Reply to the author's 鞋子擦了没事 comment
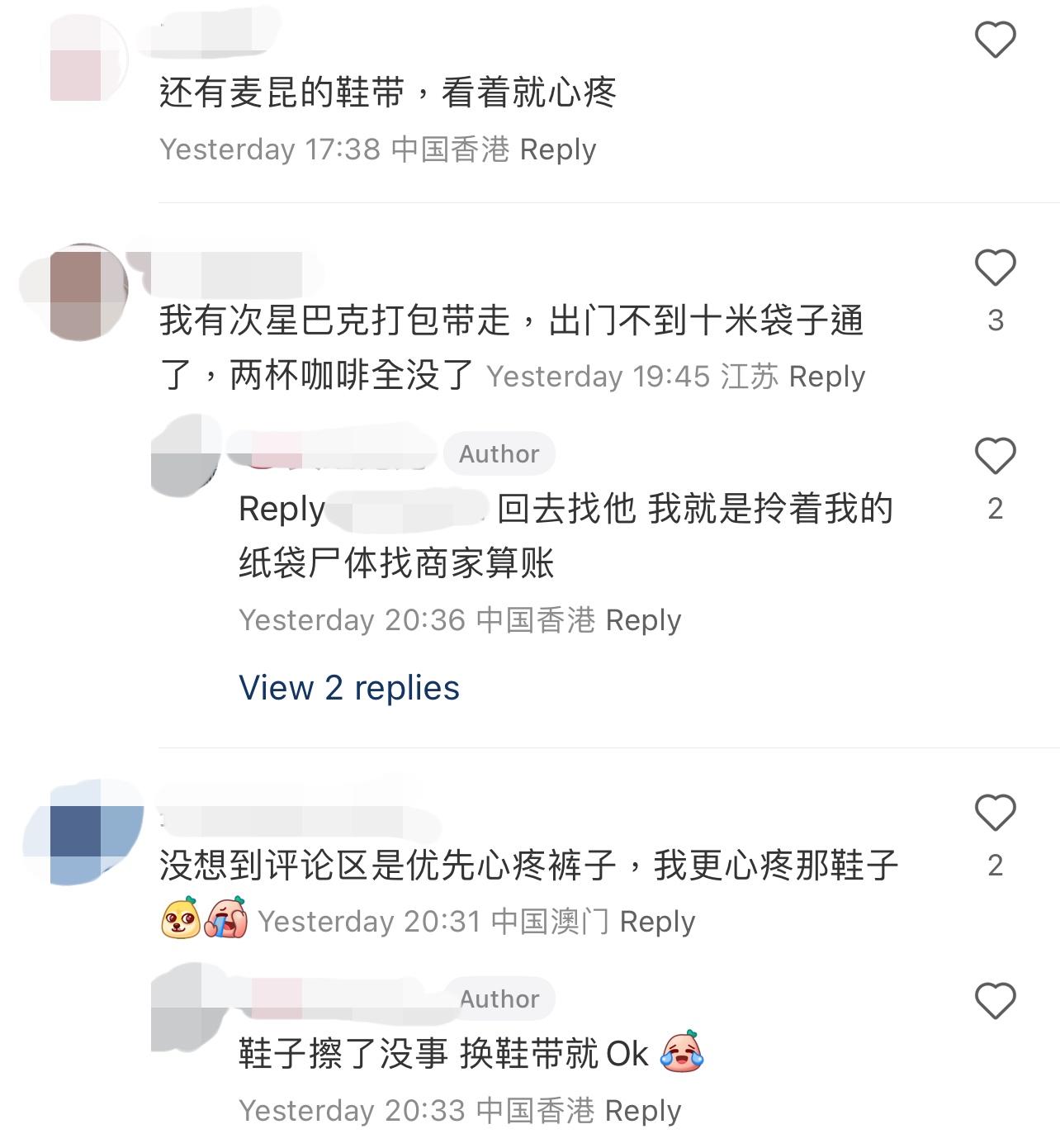The image size is (1060, 1148). pyautogui.click(x=642, y=1111)
